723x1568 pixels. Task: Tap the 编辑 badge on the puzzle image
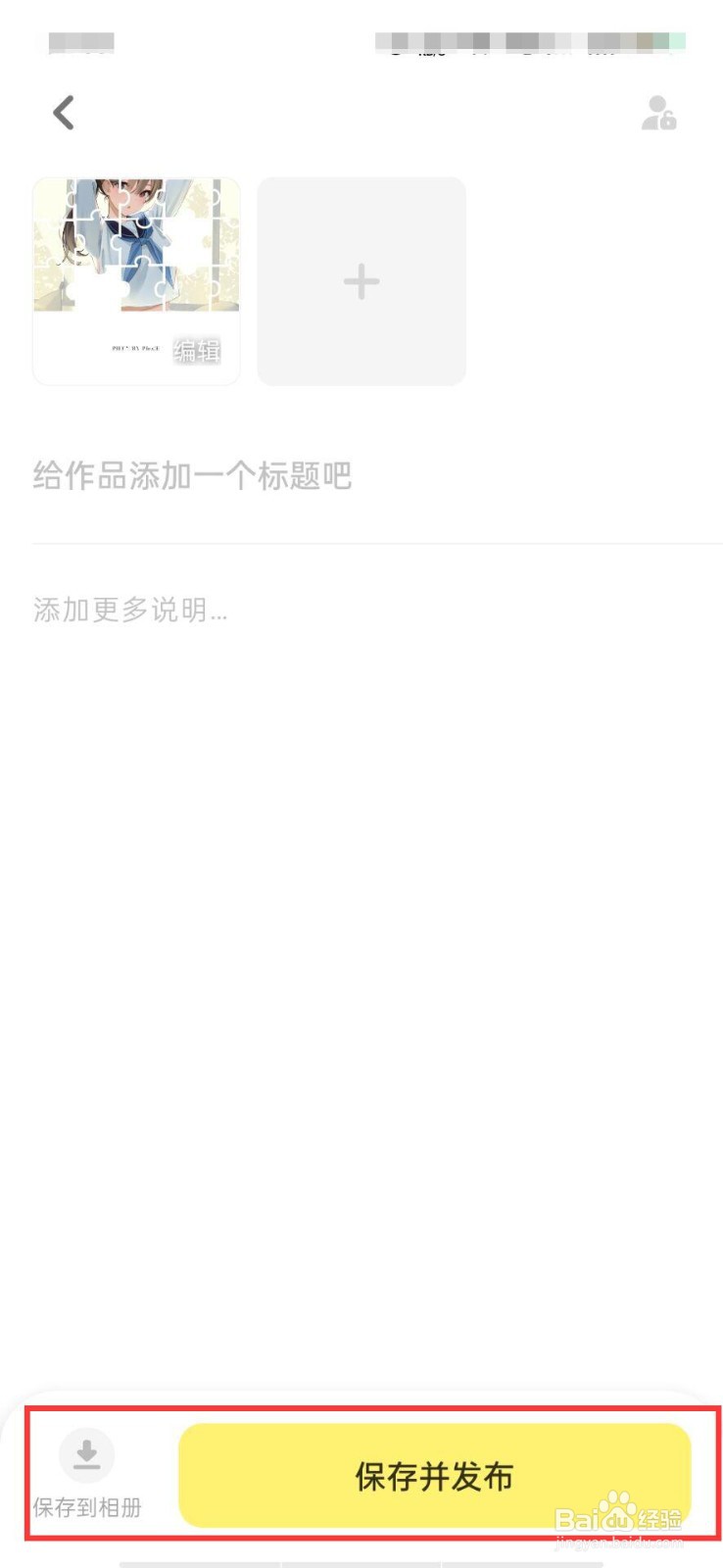tap(199, 349)
